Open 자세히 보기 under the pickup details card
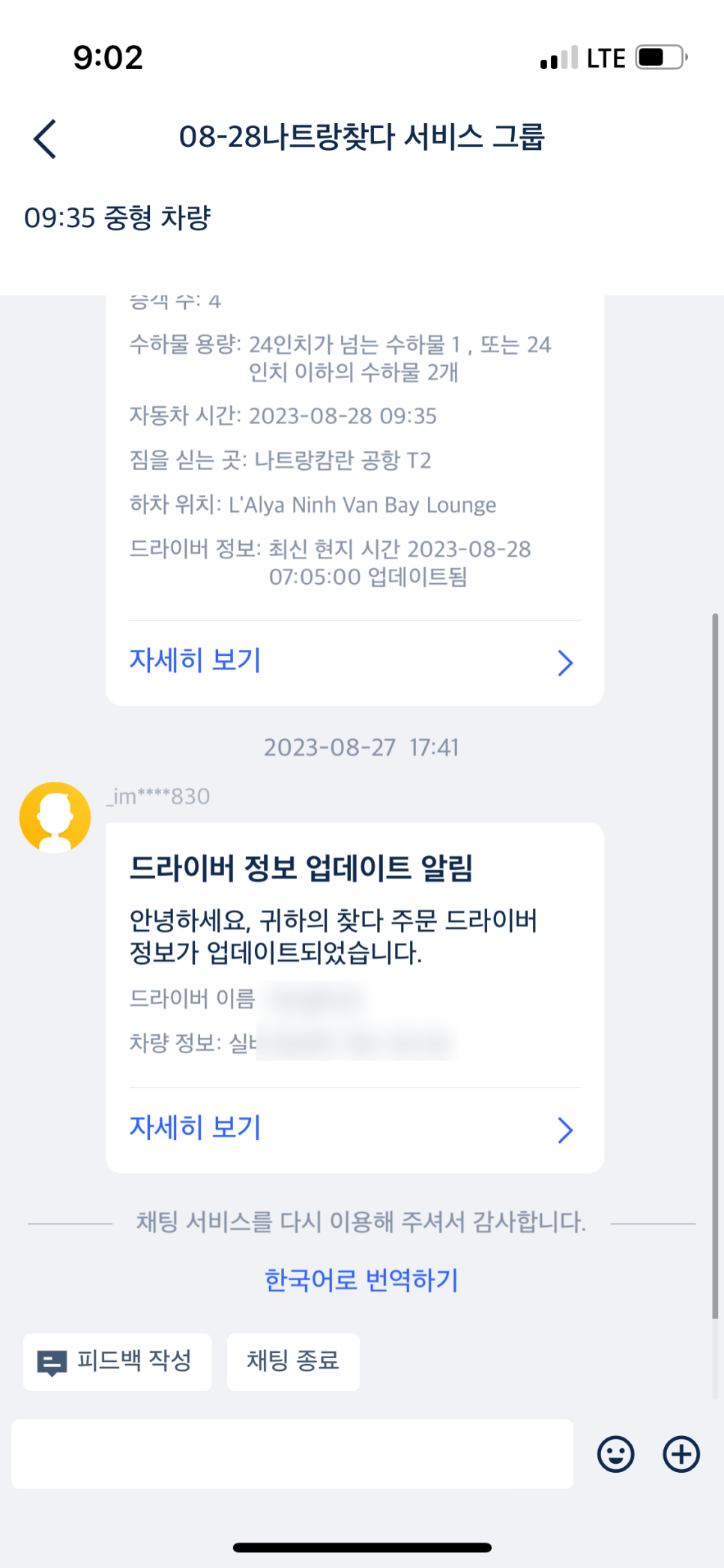This screenshot has width=724, height=1568. [351, 661]
